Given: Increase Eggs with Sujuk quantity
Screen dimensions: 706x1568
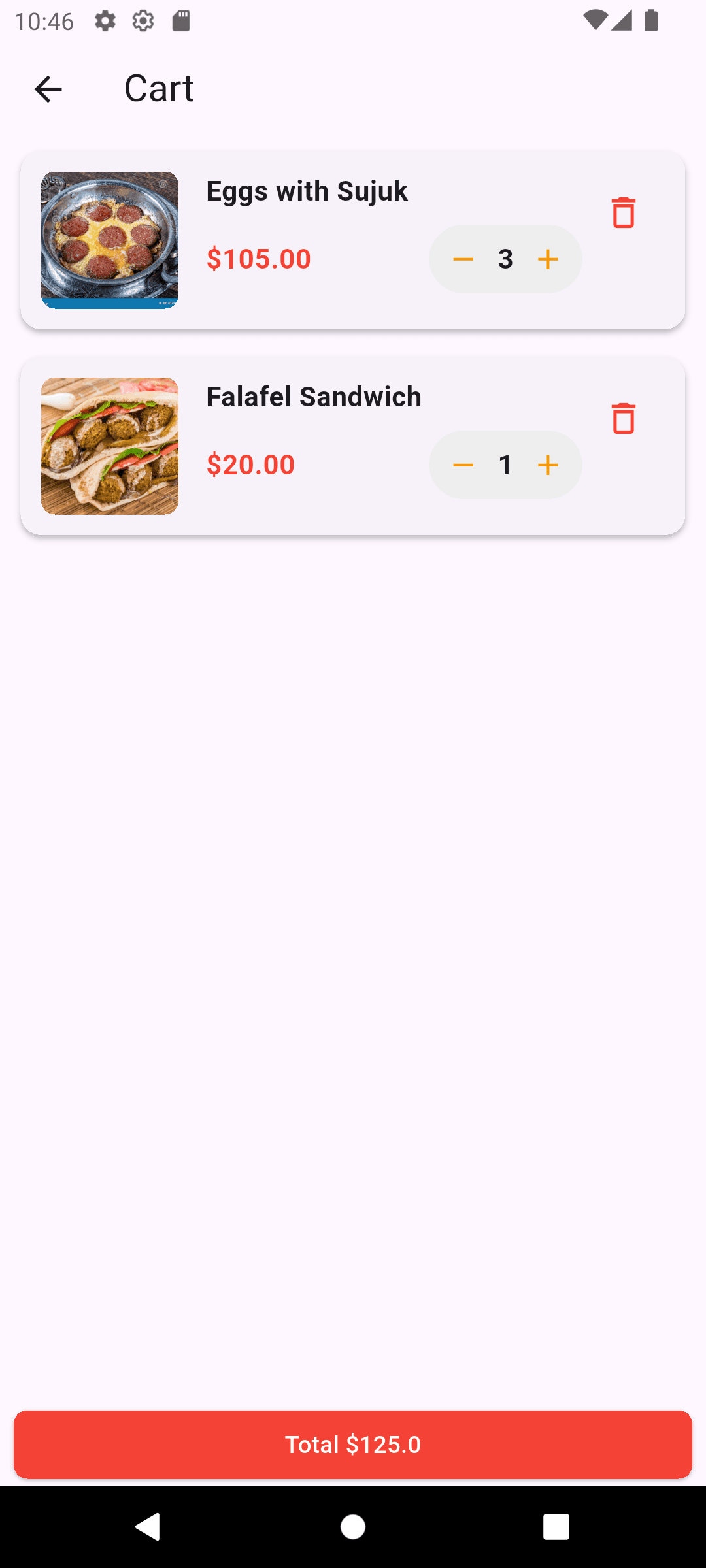Looking at the screenshot, I should click(x=549, y=259).
